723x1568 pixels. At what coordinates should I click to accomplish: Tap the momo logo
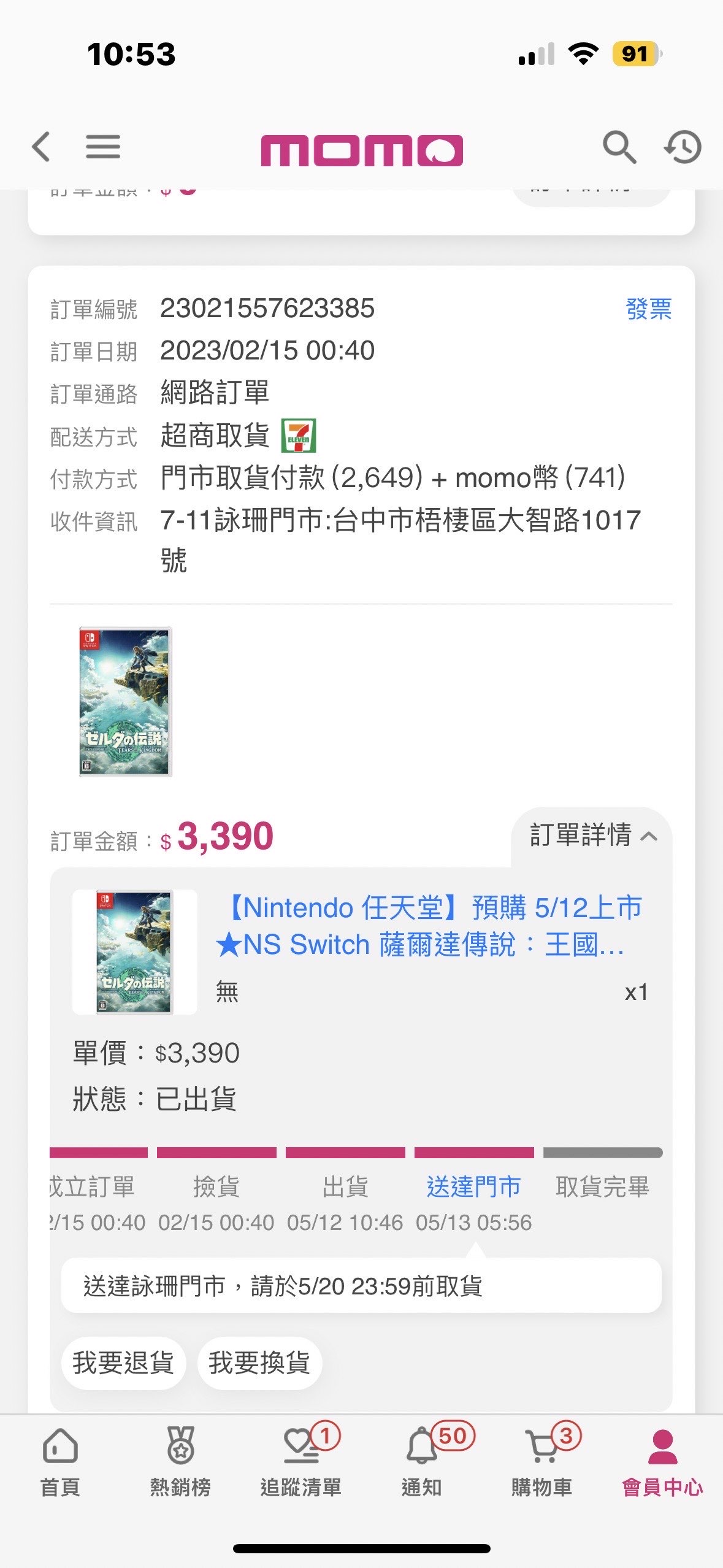[362, 150]
